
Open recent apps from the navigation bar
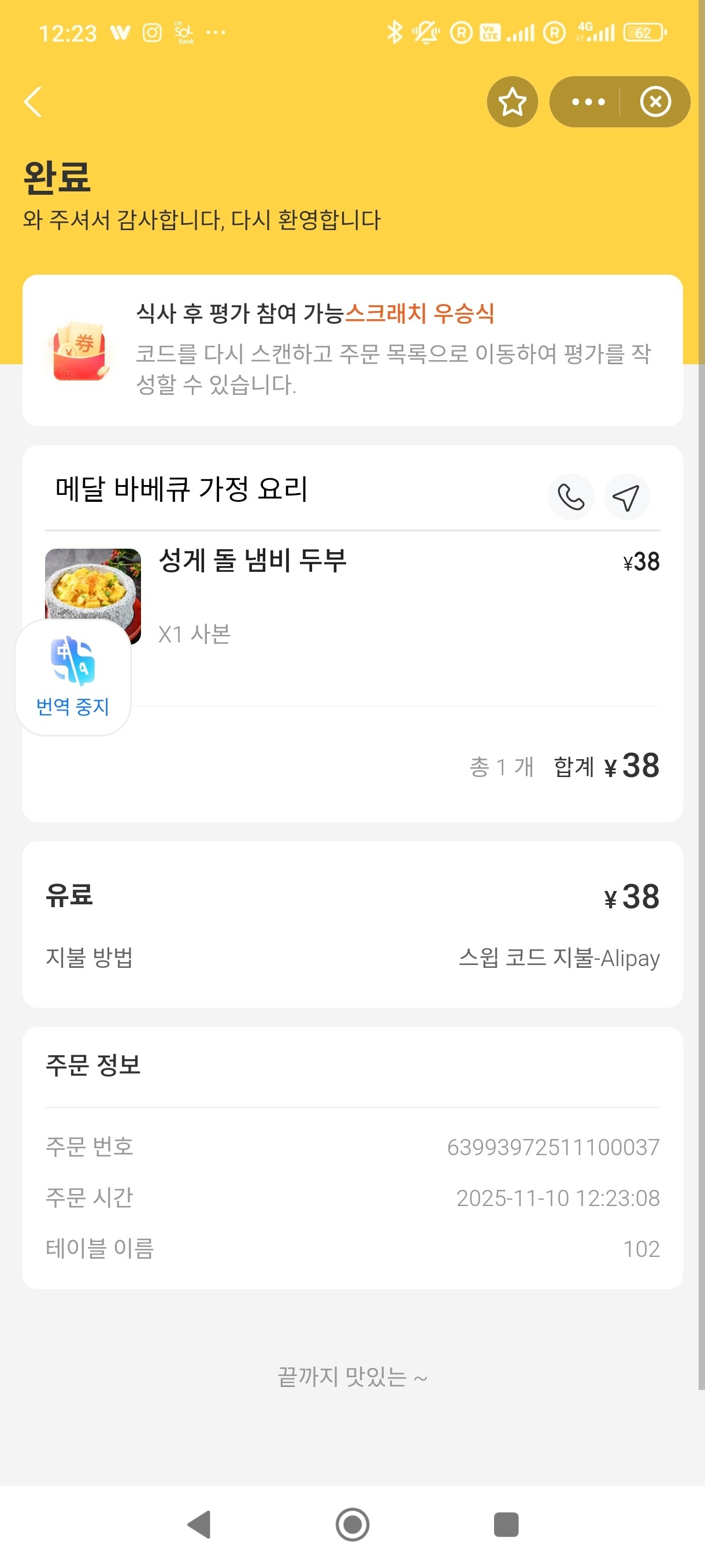506,1524
